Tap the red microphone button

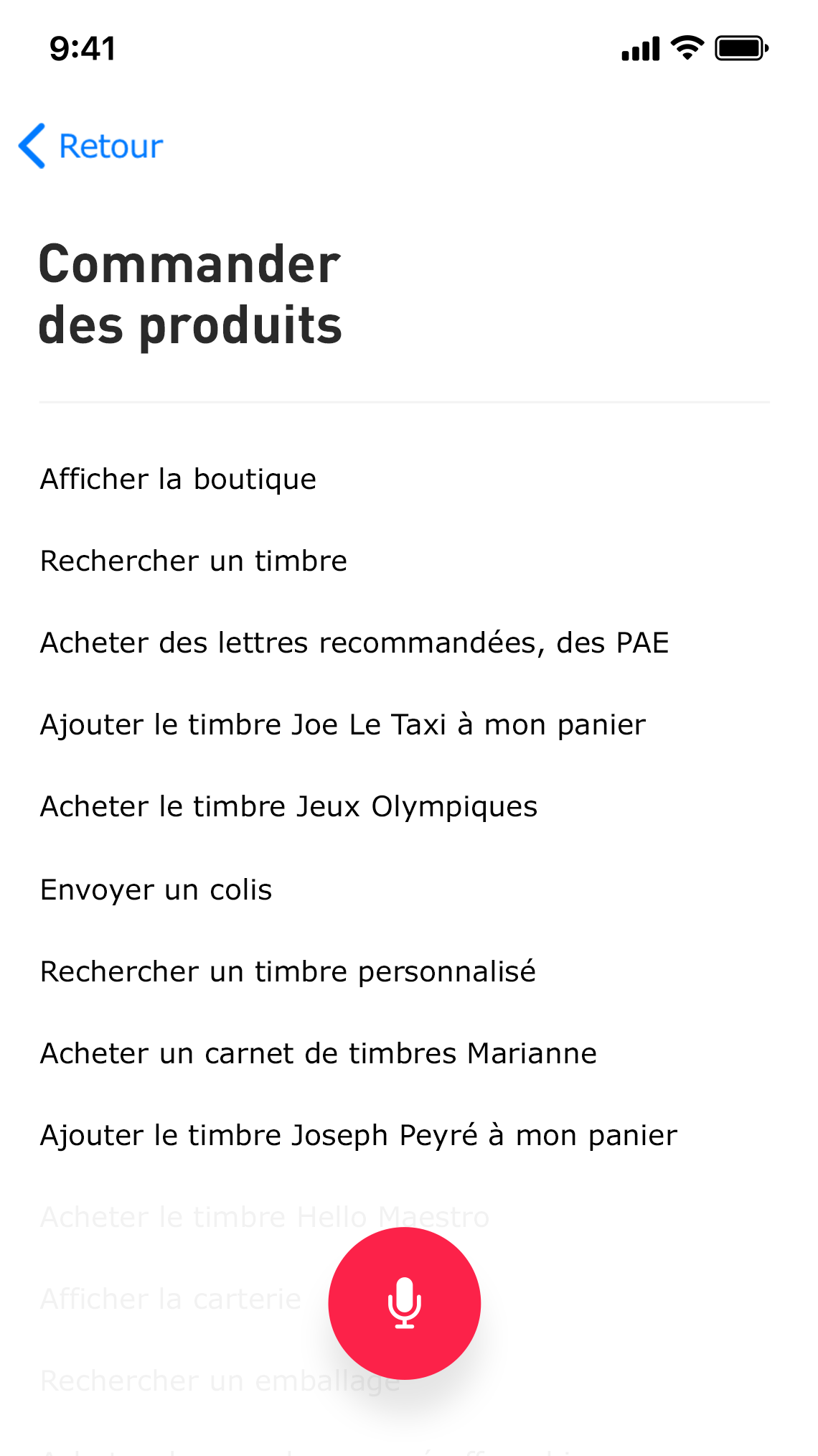(x=405, y=1303)
